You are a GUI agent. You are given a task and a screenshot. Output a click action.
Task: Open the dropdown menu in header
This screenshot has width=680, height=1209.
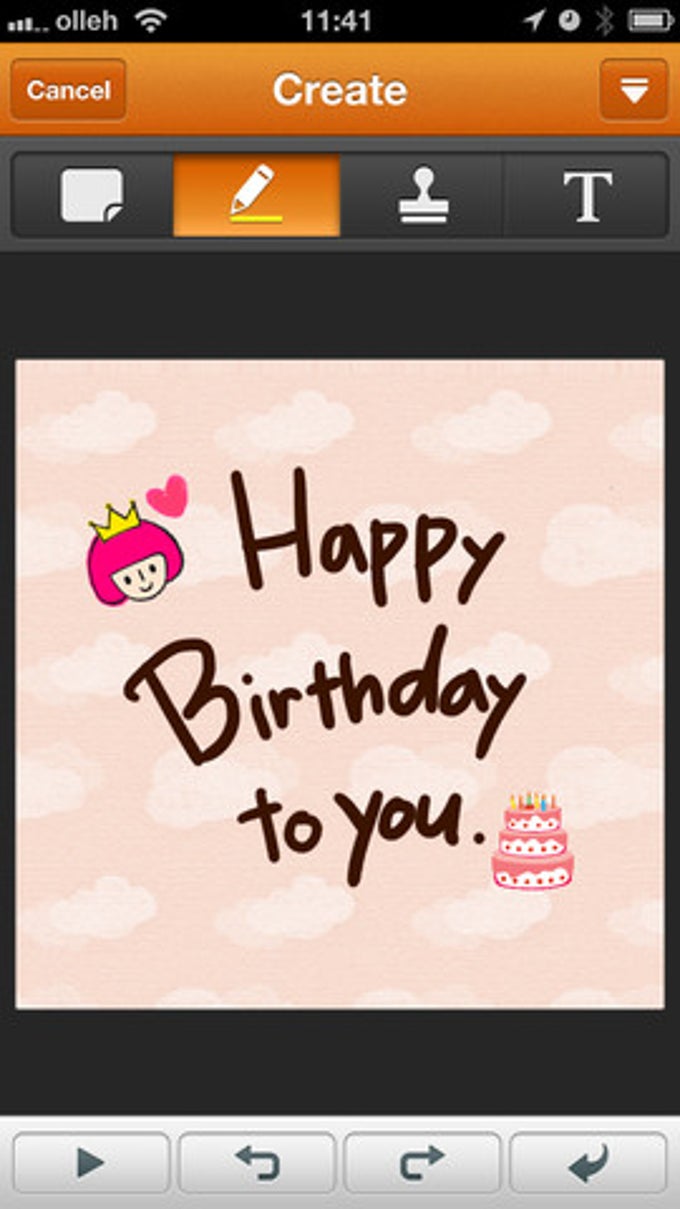pos(633,90)
